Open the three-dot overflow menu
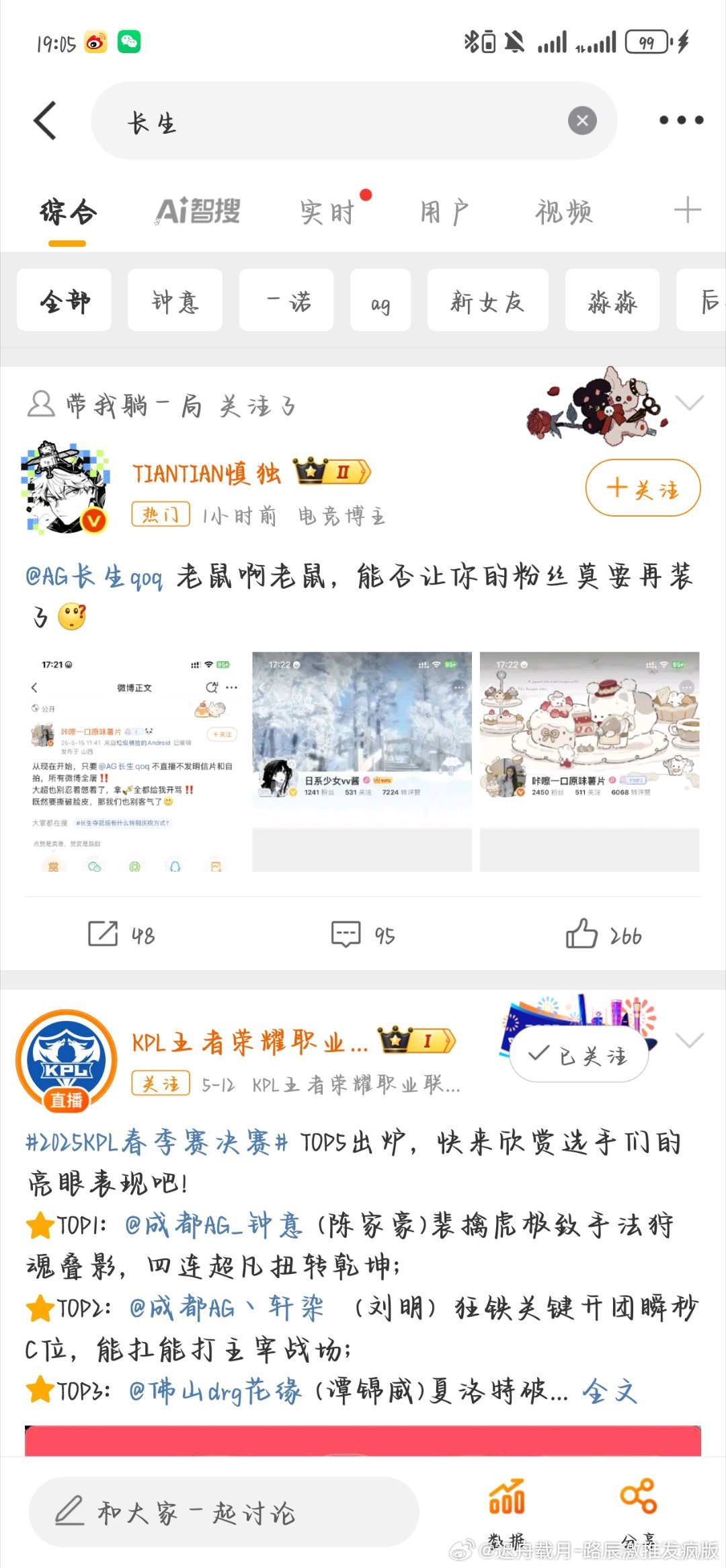The image size is (726, 1568). pos(681,120)
